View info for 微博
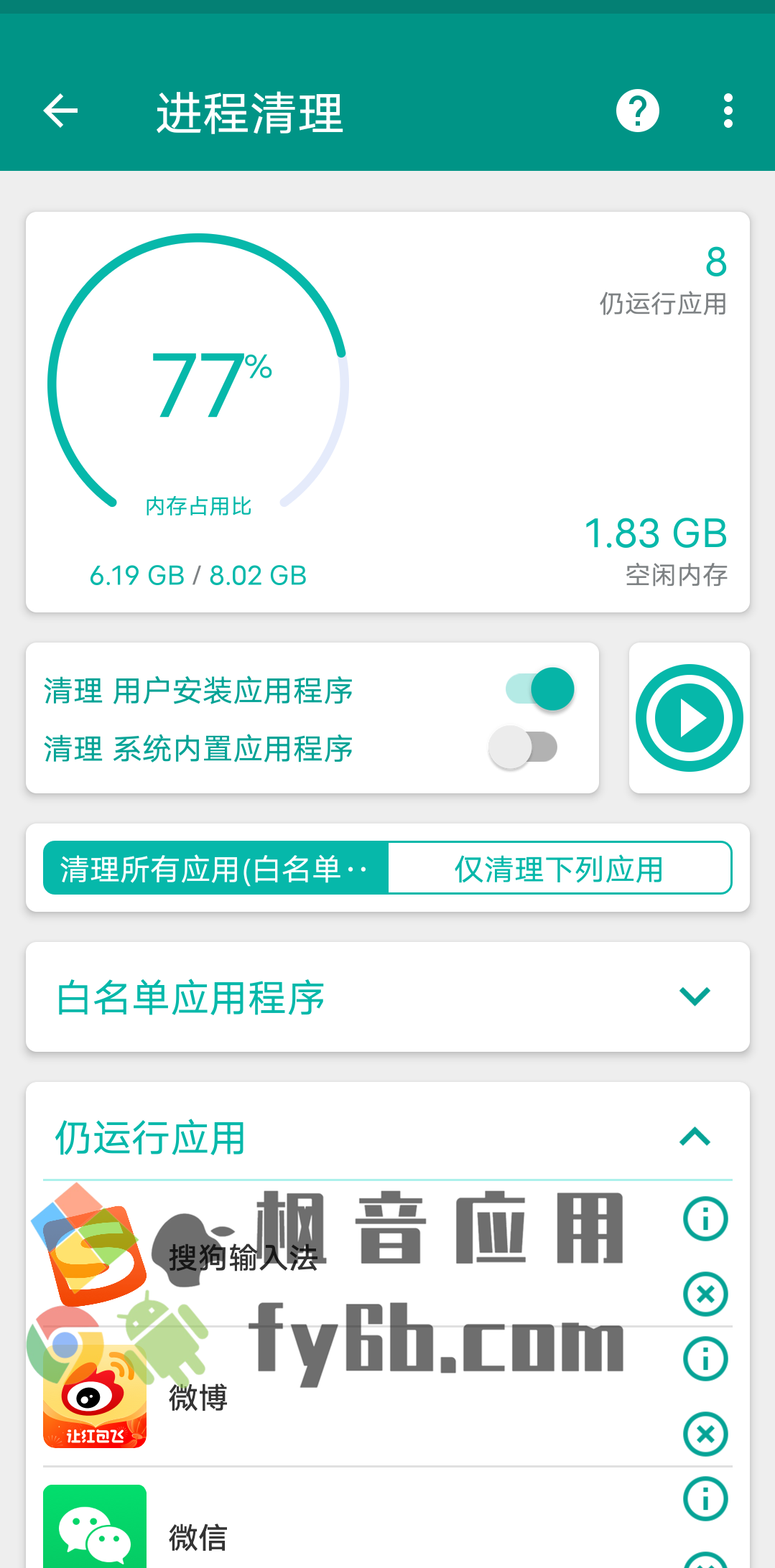The image size is (775, 1568). [705, 1358]
